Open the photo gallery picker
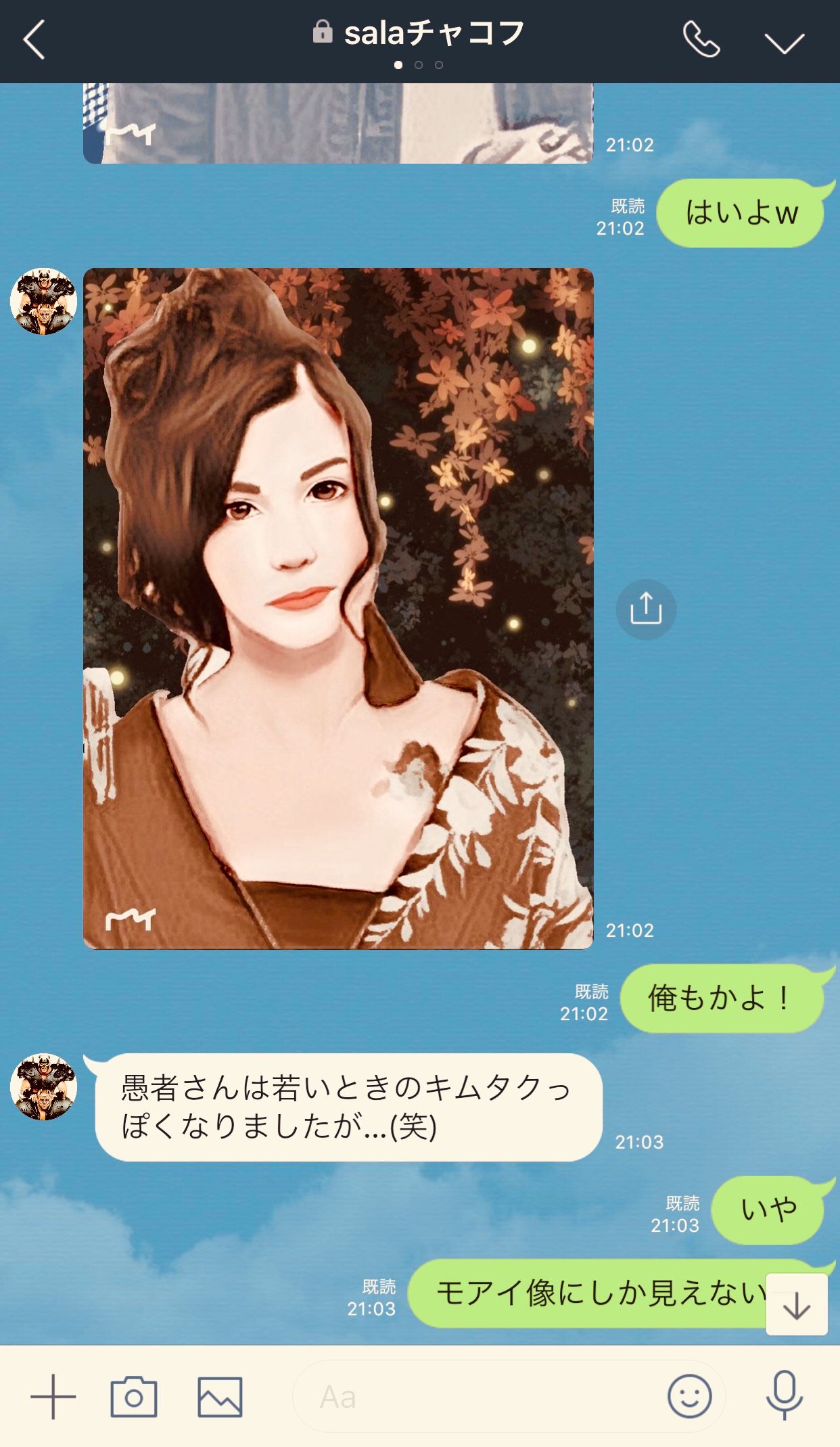The image size is (840, 1447). point(220,1396)
